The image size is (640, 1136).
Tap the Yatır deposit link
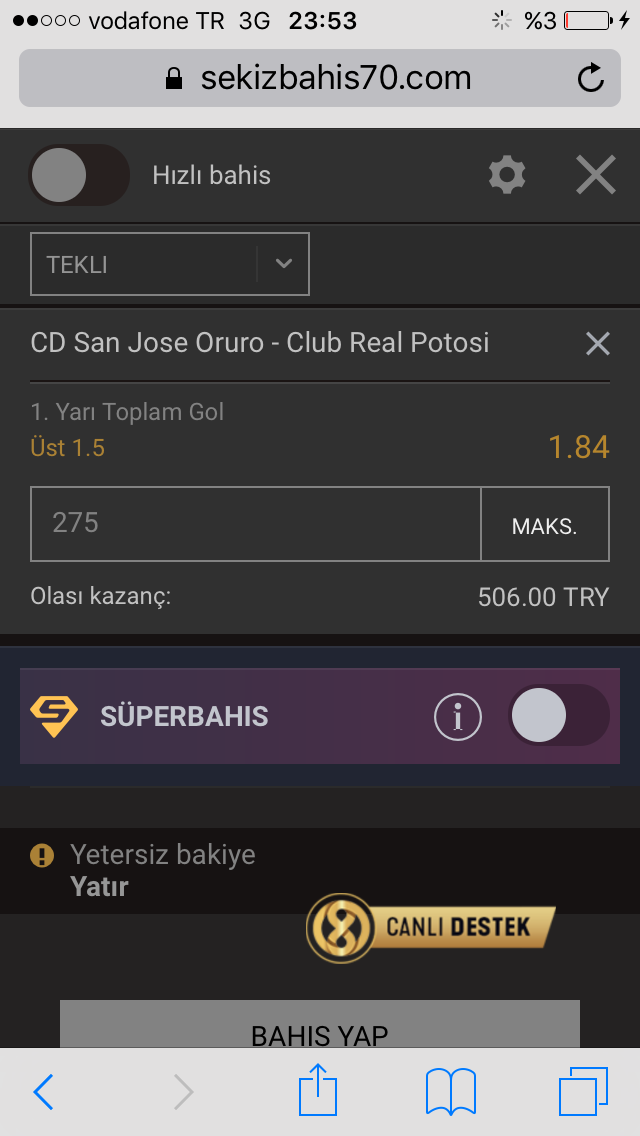tap(99, 886)
